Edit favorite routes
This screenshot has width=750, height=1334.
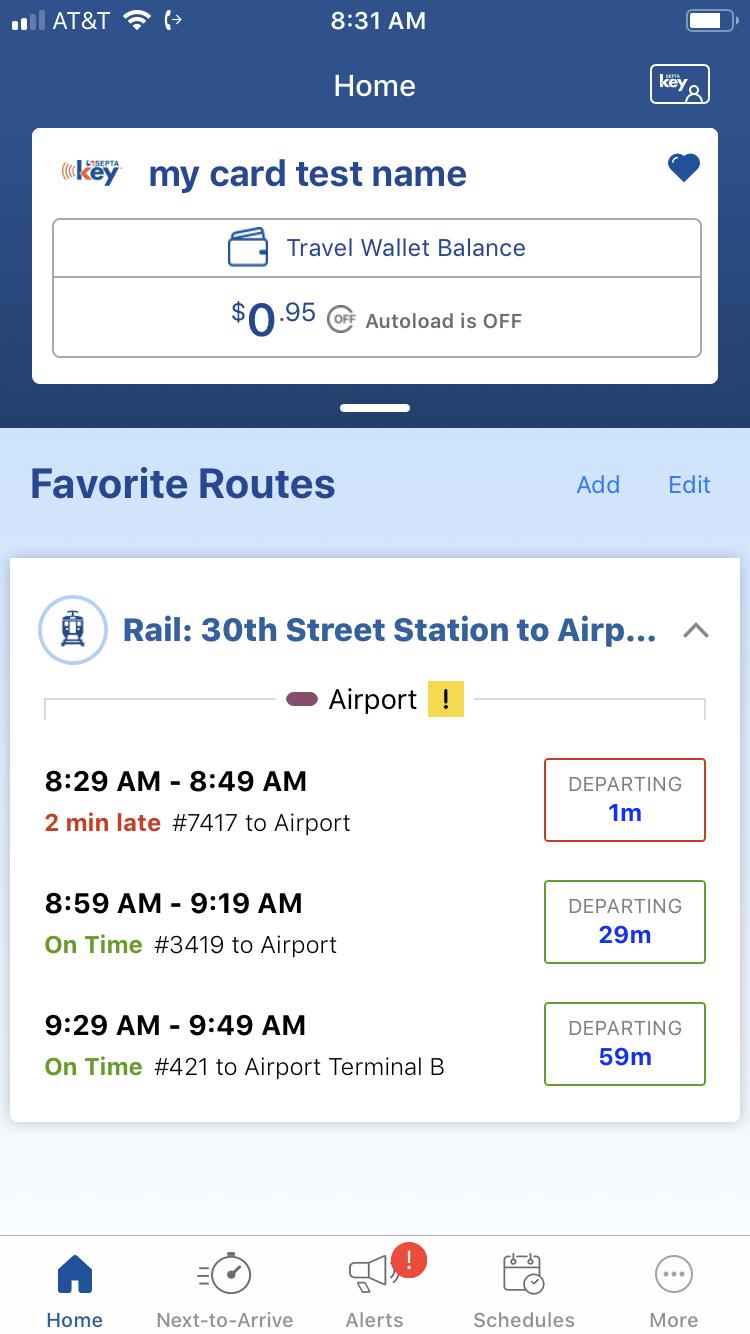pyautogui.click(x=689, y=485)
